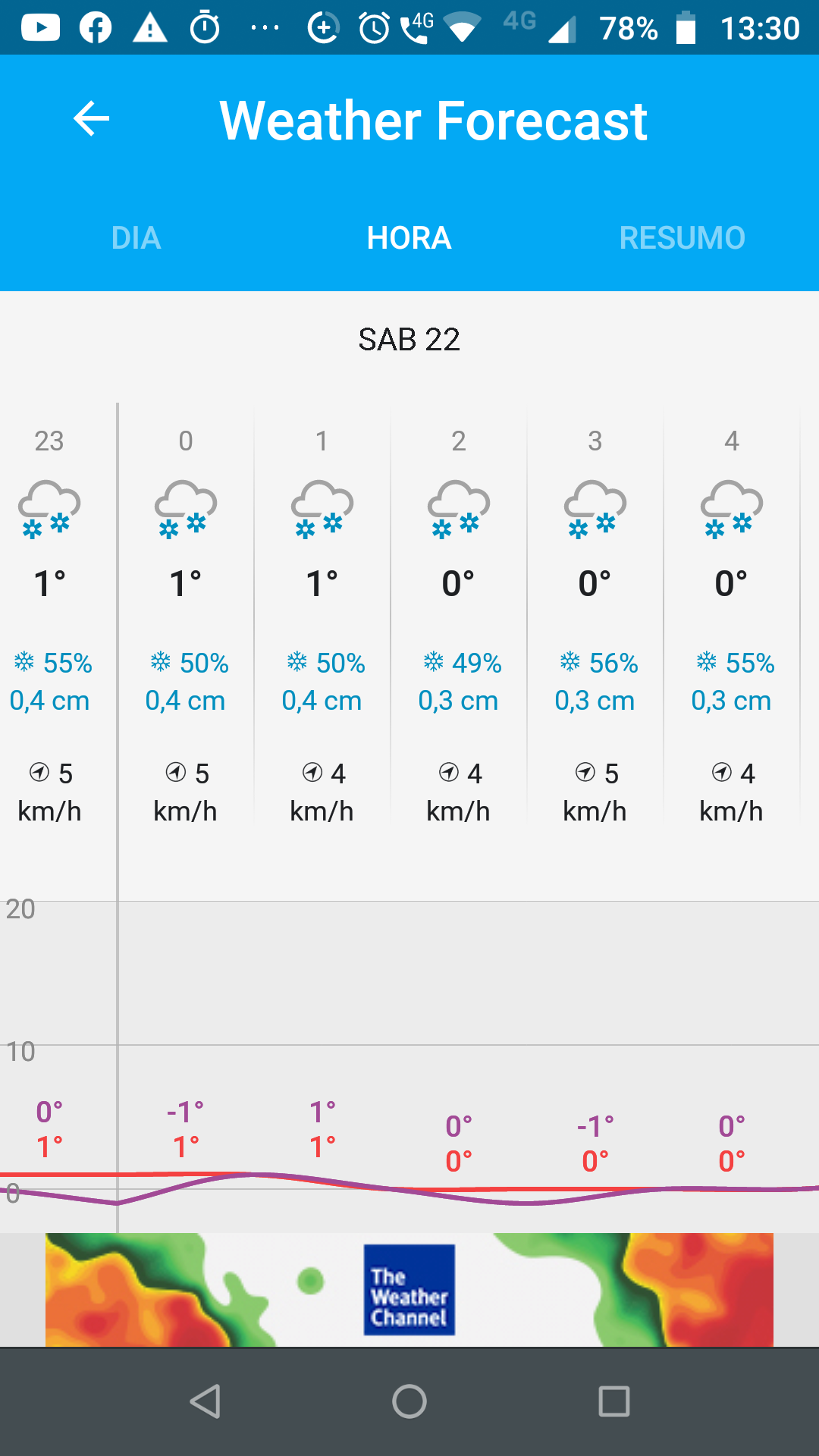
Task: Open the RESUMO tab
Action: [682, 238]
